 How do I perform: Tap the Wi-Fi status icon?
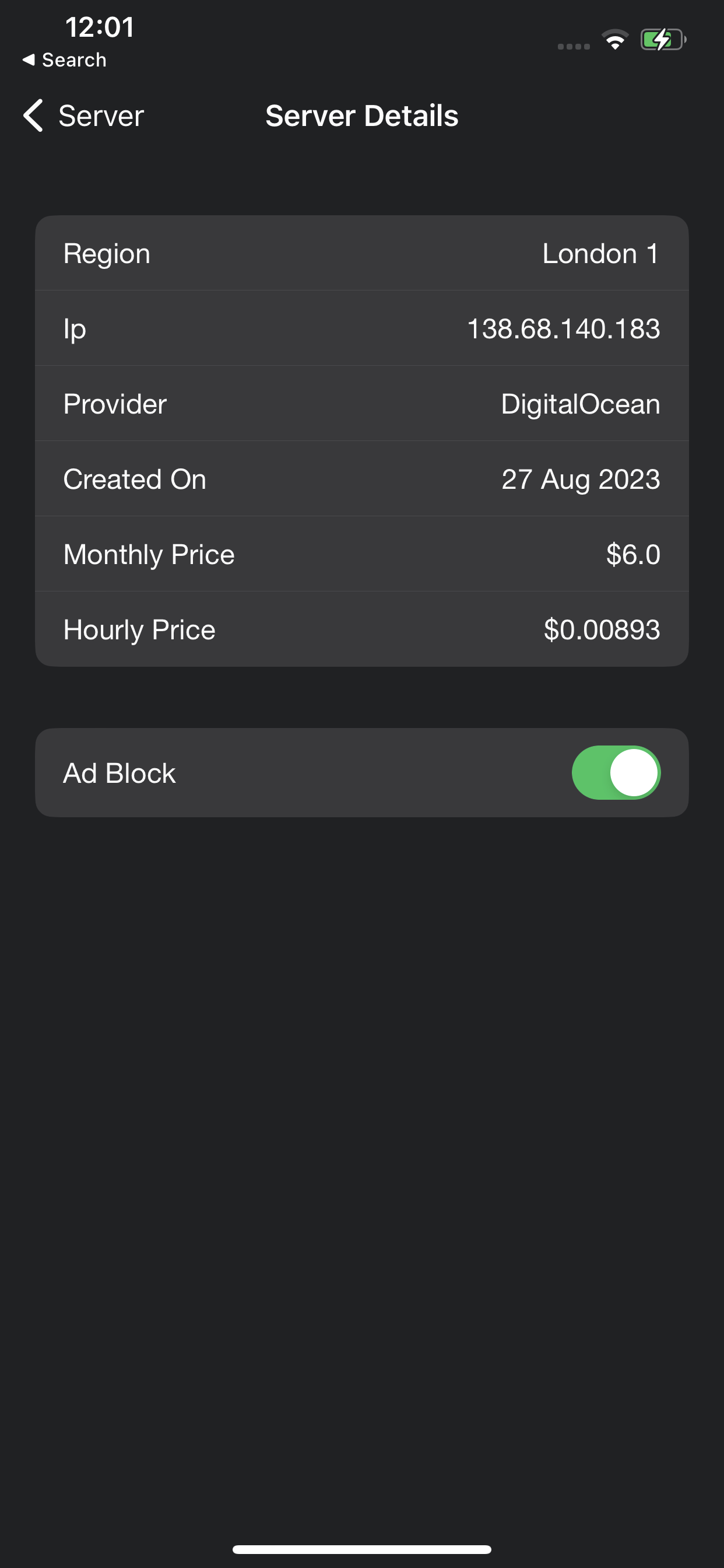click(614, 38)
